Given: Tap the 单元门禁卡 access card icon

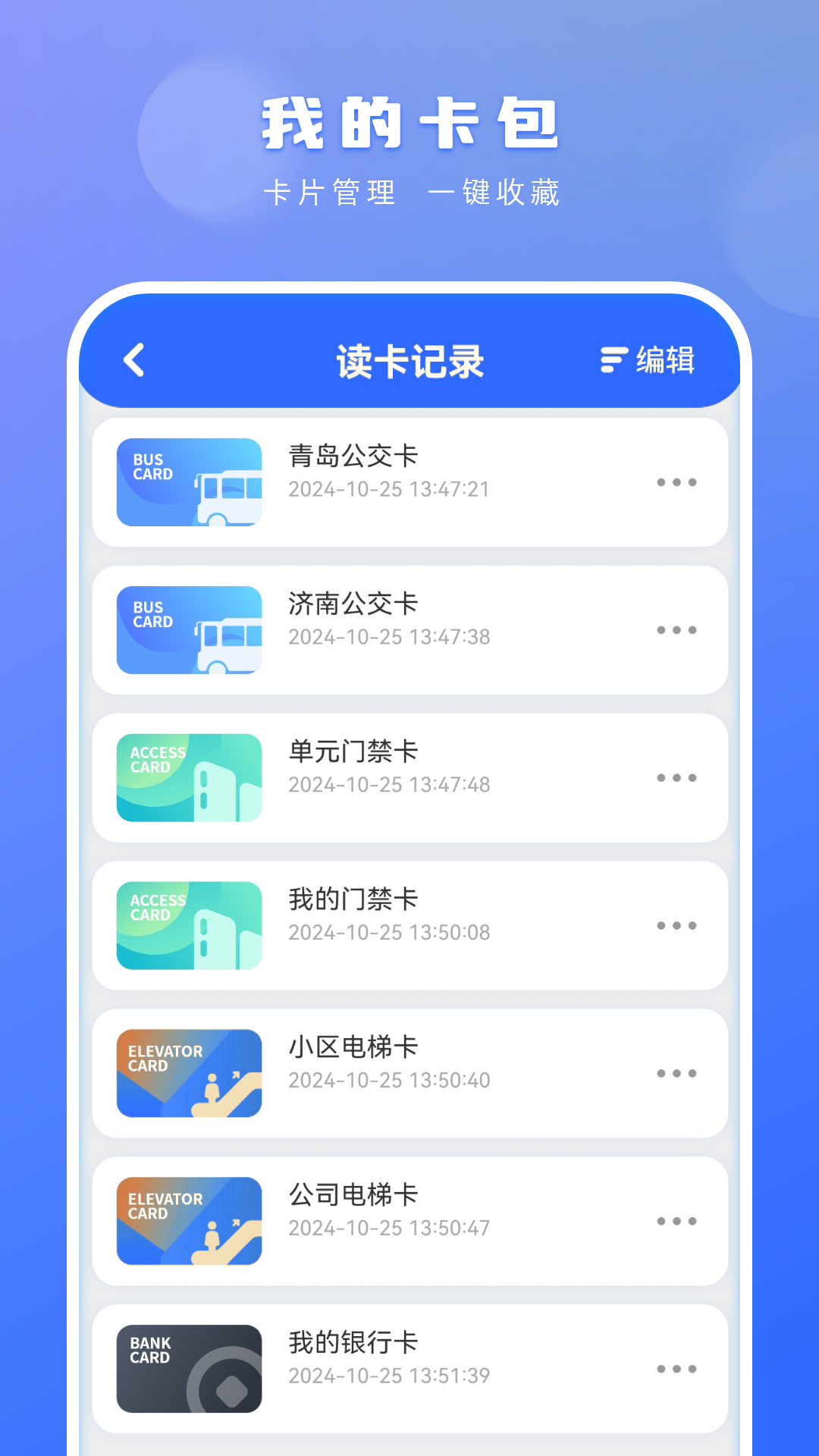Looking at the screenshot, I should [x=188, y=777].
